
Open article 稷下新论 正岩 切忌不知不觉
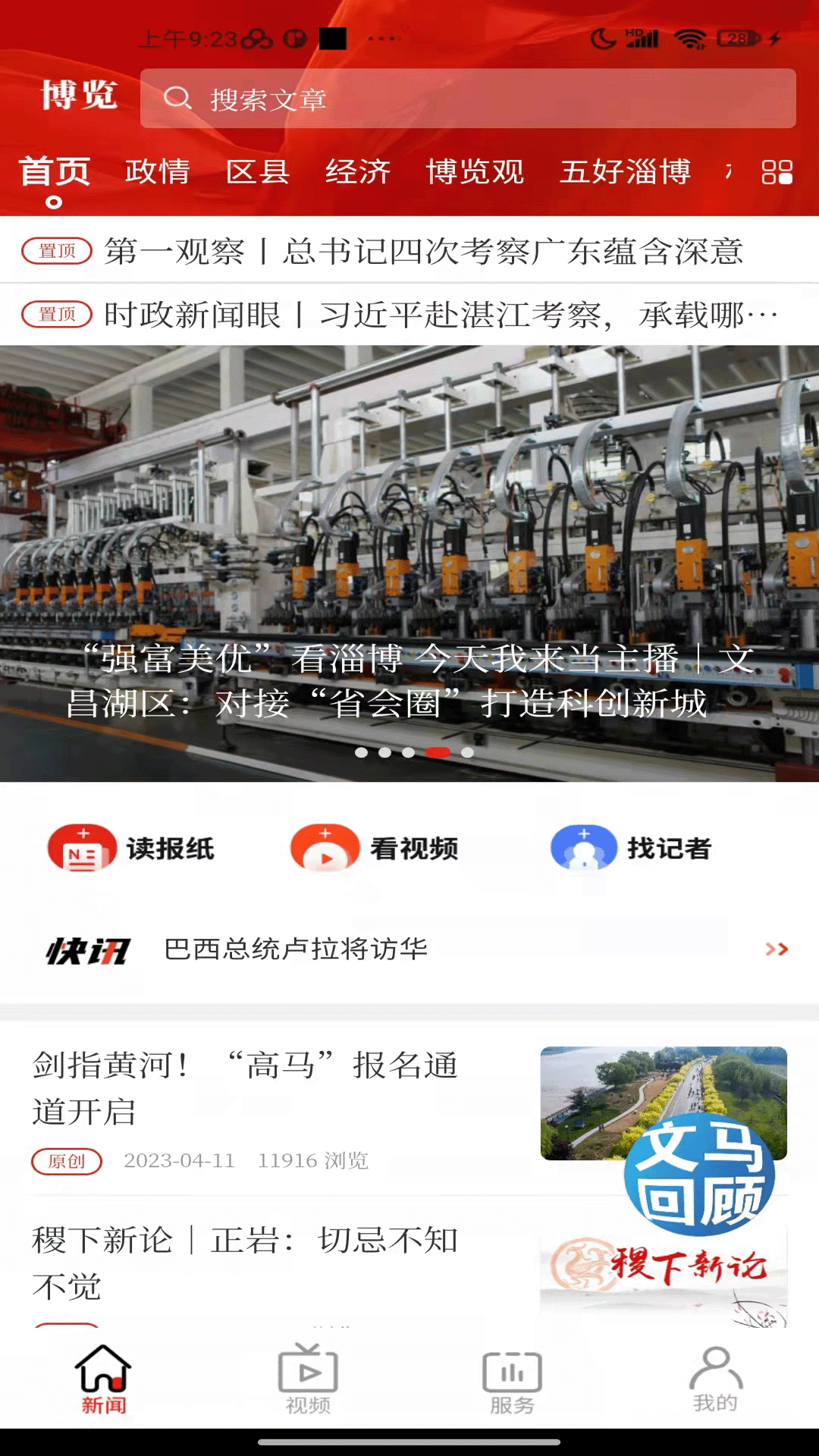tap(246, 1263)
